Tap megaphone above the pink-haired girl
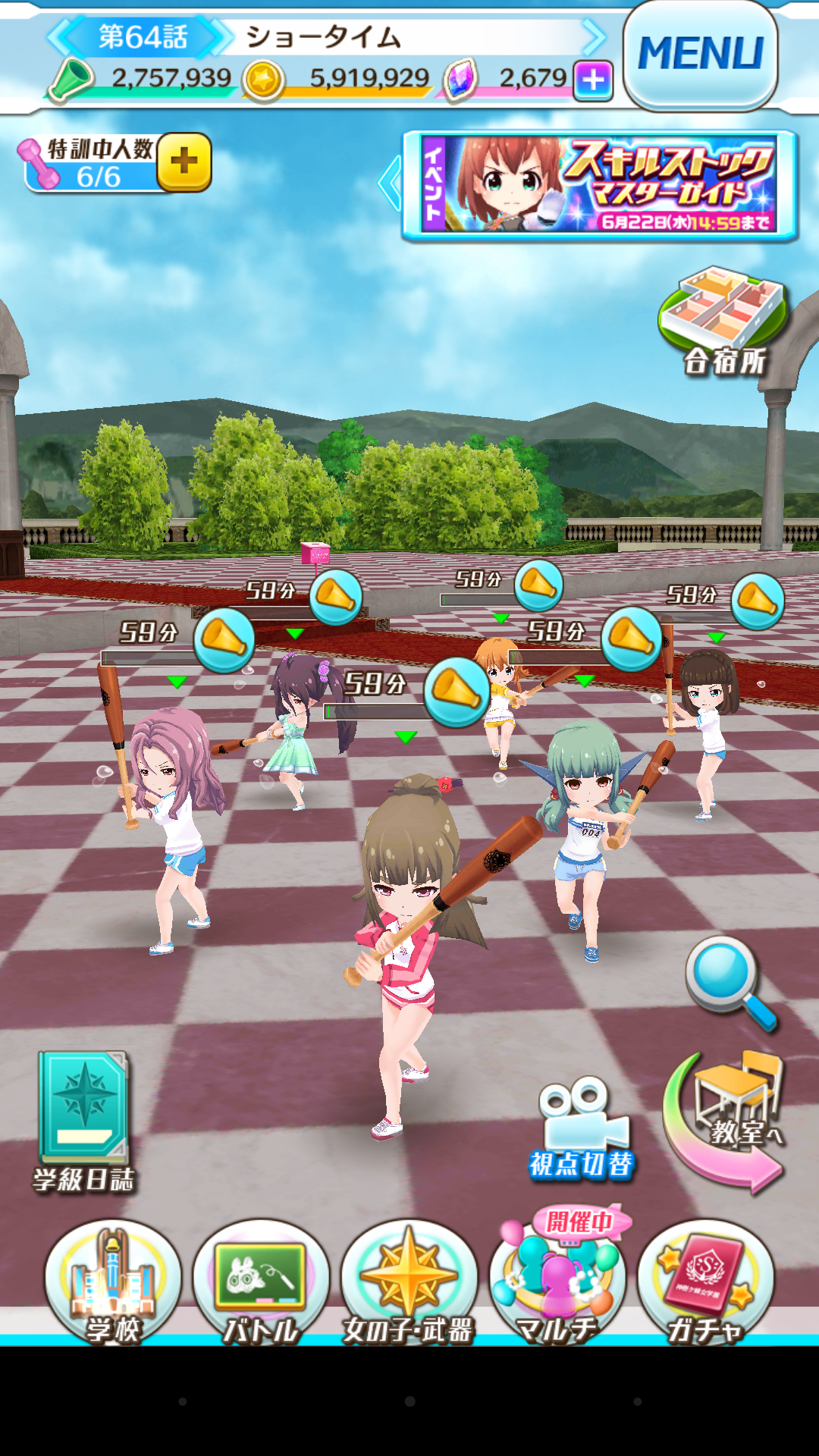819x1456 pixels. pyautogui.click(x=224, y=641)
